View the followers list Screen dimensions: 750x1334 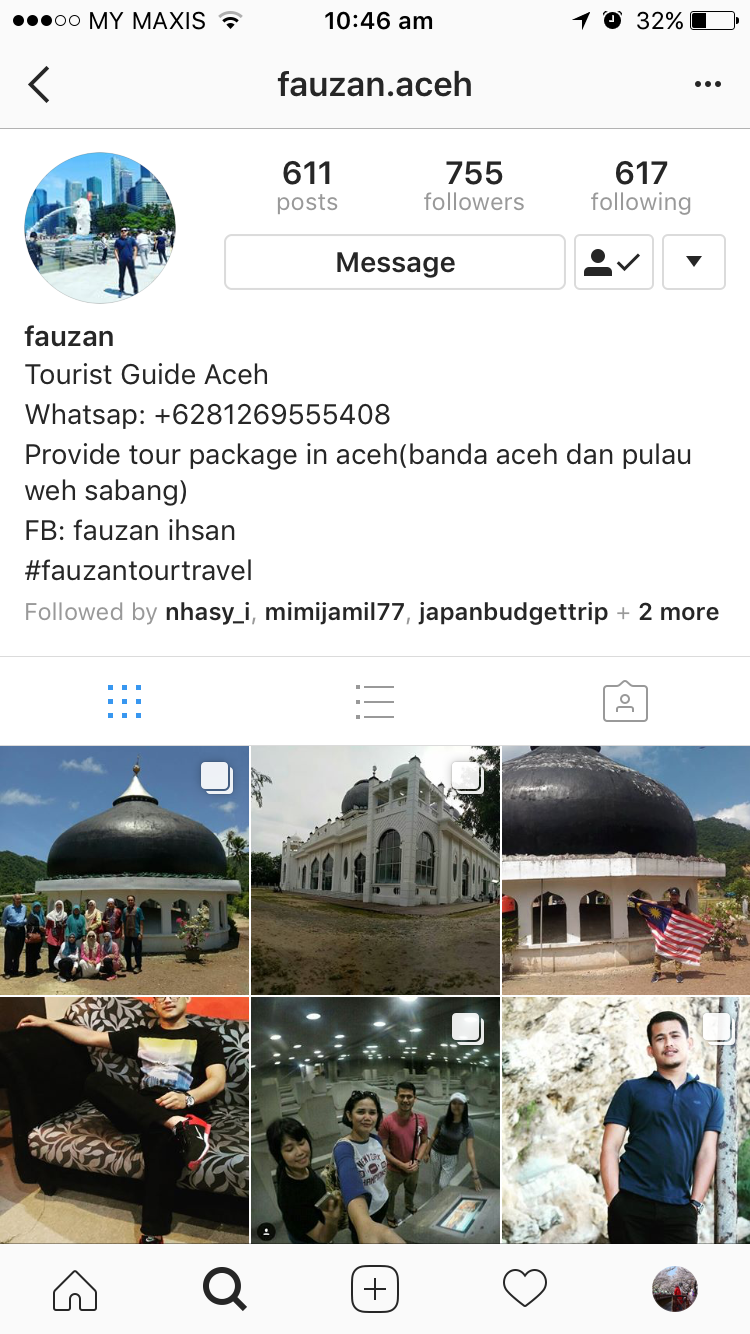pyautogui.click(x=474, y=186)
